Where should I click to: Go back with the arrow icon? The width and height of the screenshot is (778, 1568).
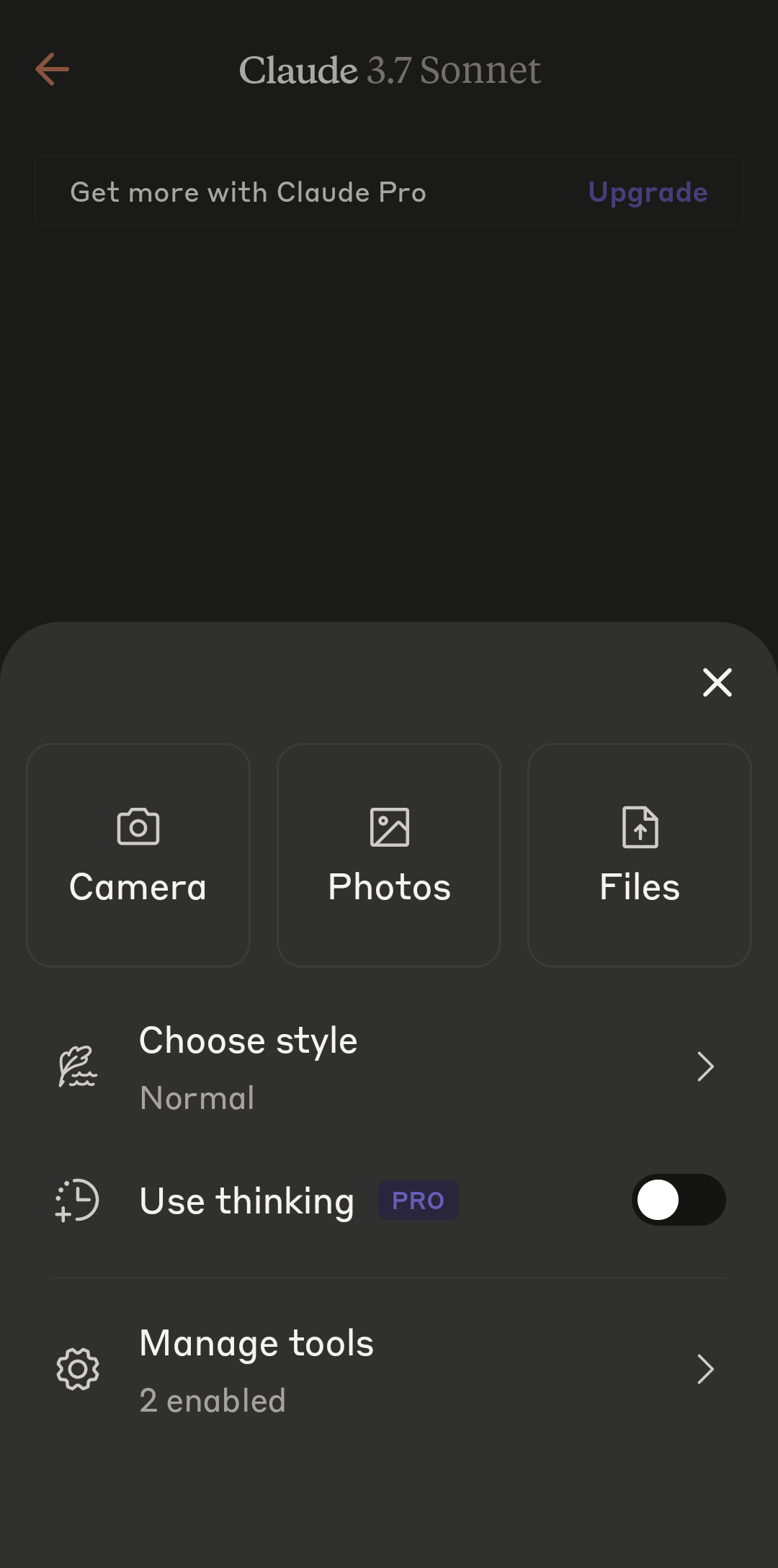52,69
